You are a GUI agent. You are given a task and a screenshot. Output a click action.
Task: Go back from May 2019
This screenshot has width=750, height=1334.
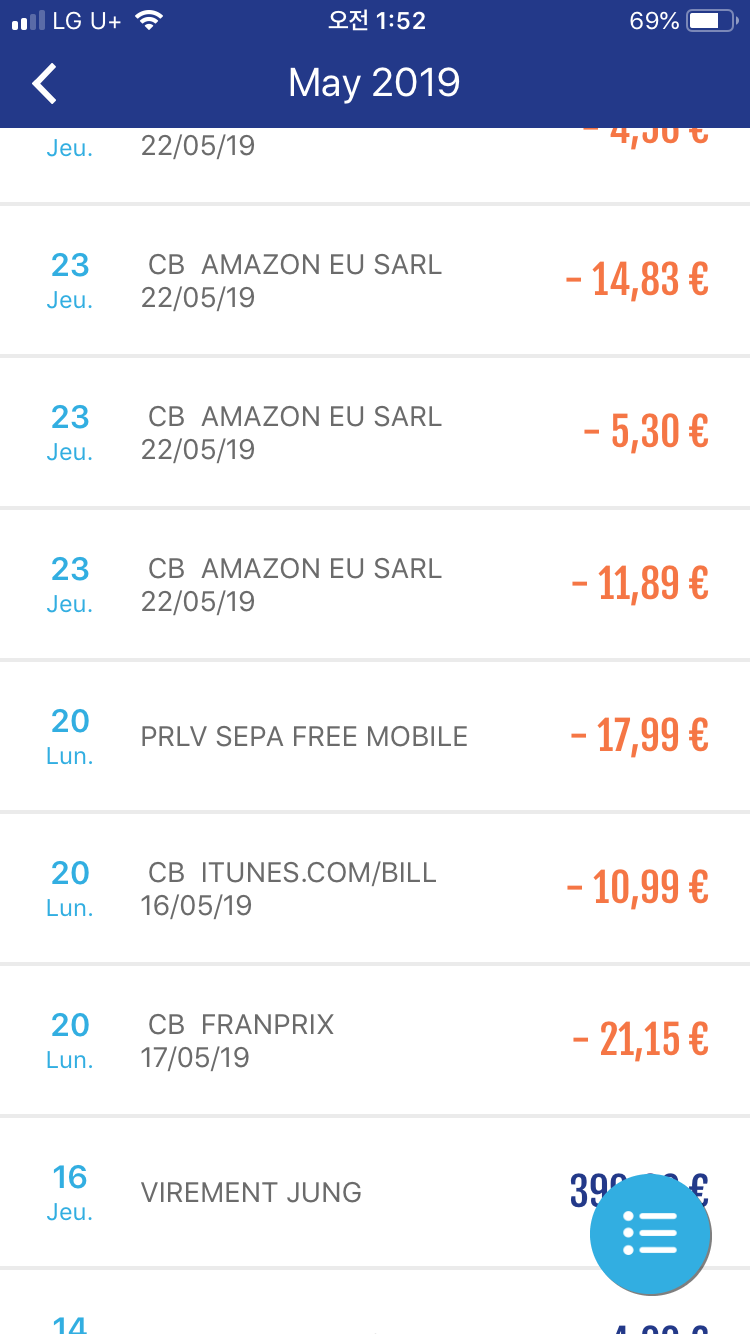pos(45,83)
